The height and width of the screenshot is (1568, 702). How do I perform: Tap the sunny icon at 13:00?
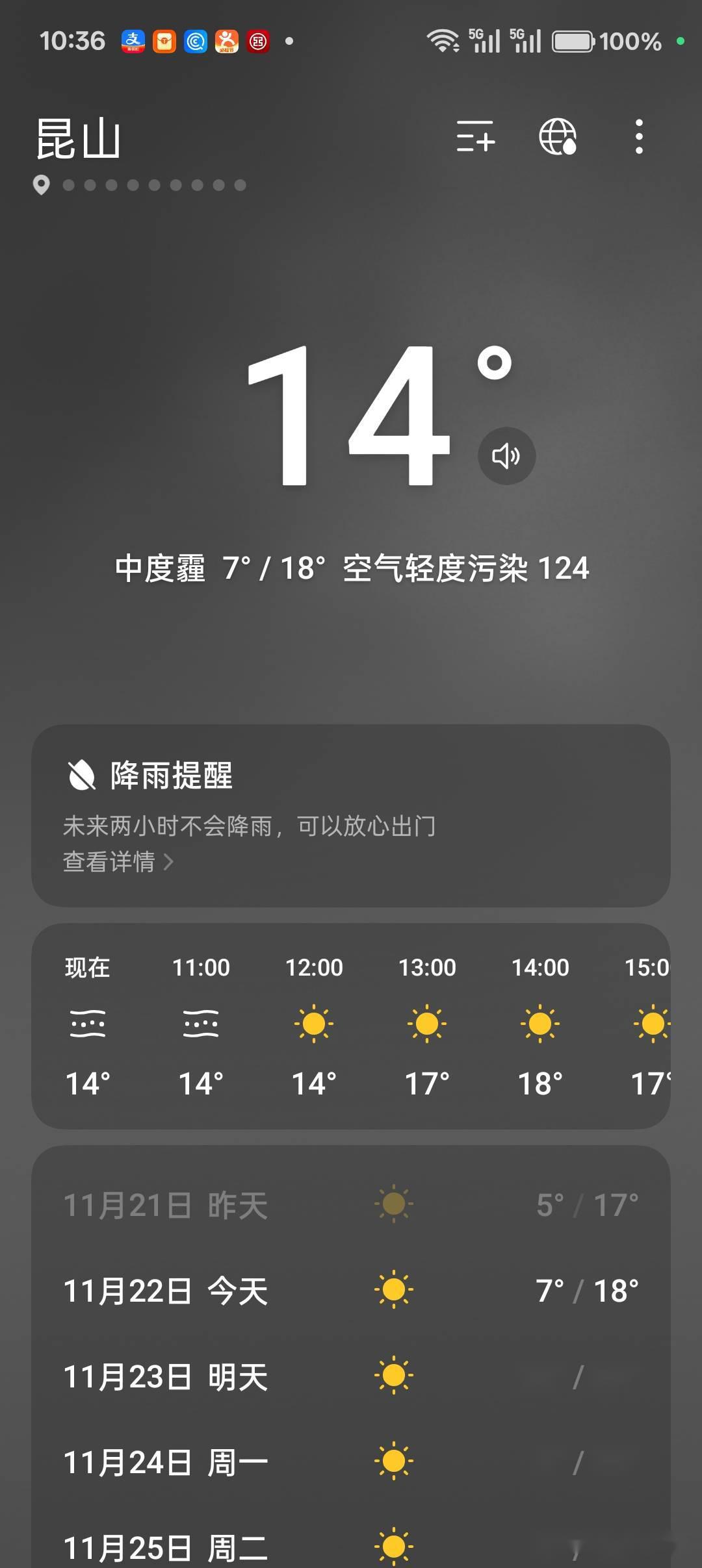click(x=426, y=1022)
